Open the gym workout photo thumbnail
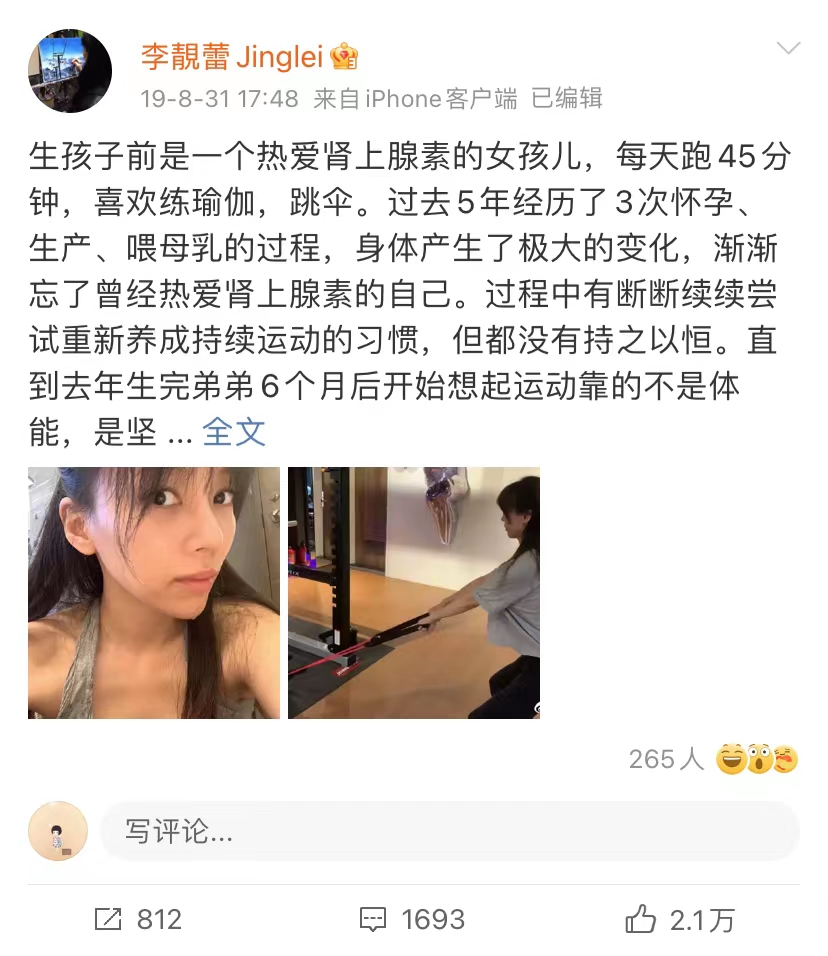 (414, 594)
